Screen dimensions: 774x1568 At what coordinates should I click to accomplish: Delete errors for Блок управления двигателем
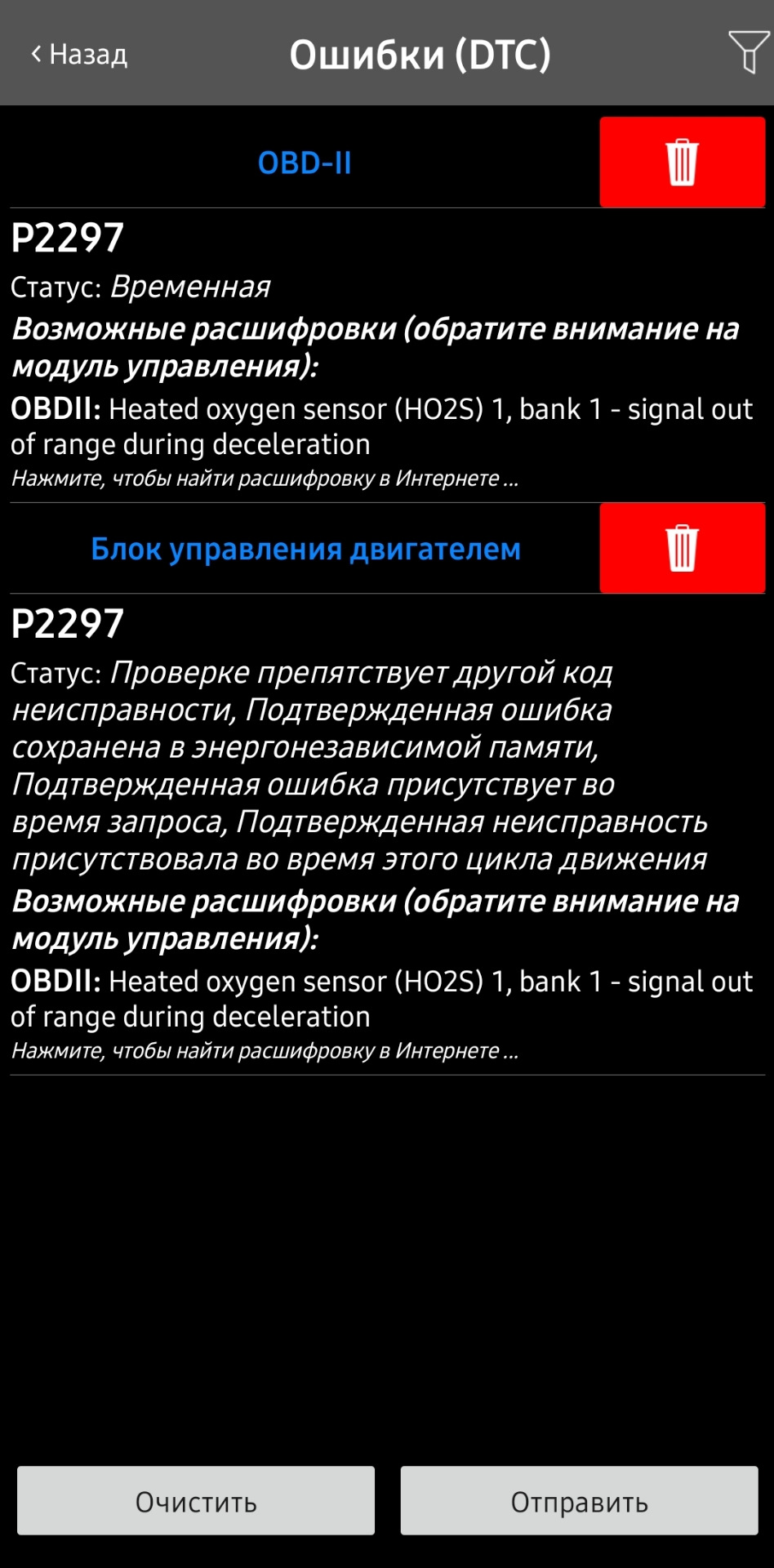682,548
